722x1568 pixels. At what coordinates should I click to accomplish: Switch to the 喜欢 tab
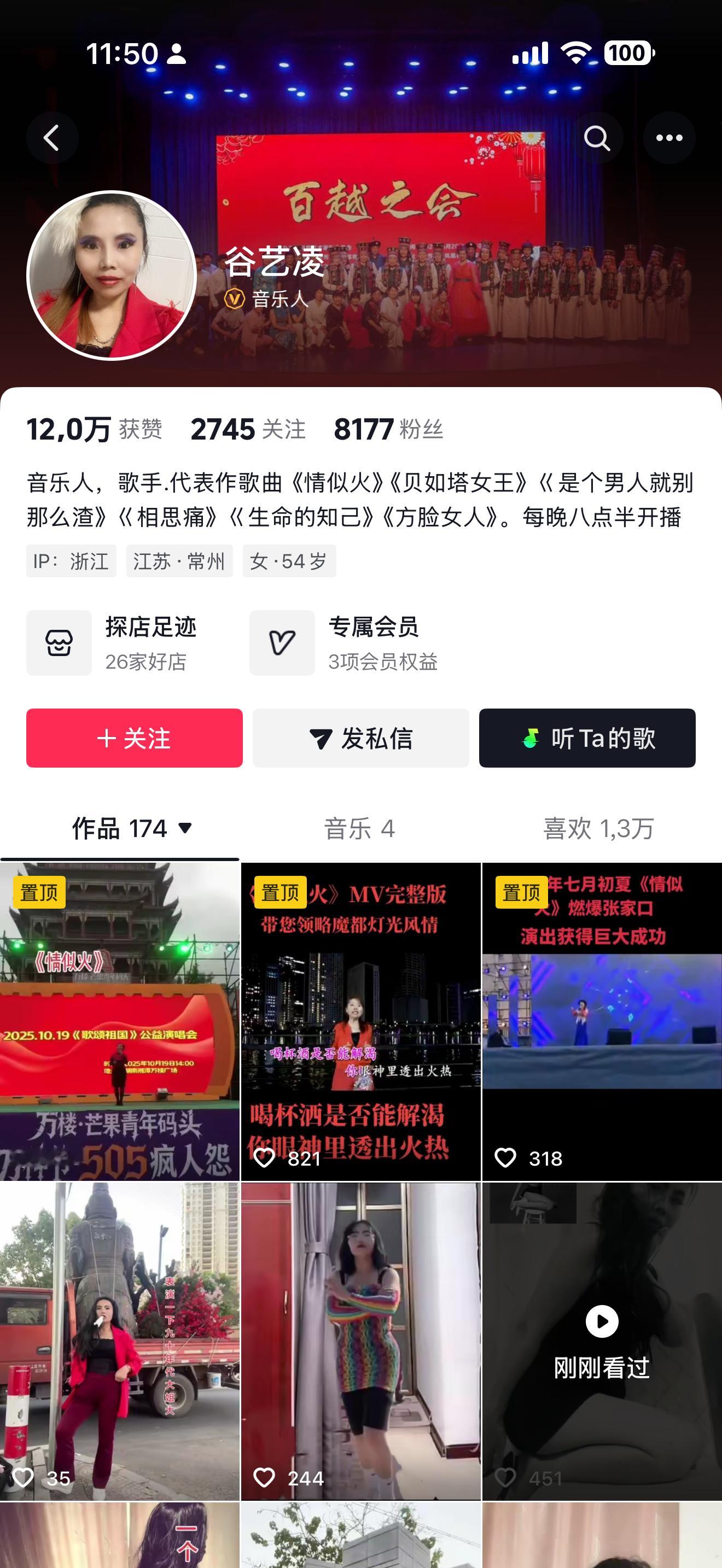597,828
